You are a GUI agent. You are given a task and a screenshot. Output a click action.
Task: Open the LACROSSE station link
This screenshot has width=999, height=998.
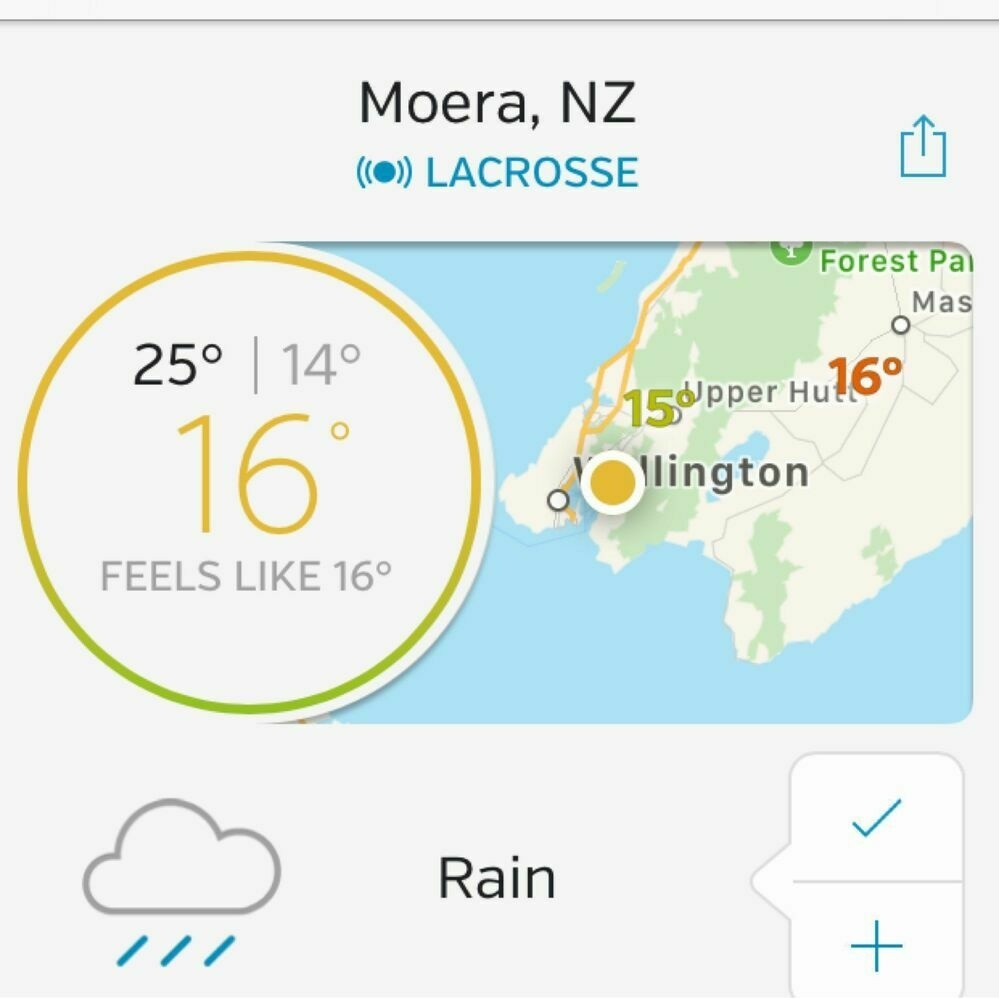(x=498, y=173)
